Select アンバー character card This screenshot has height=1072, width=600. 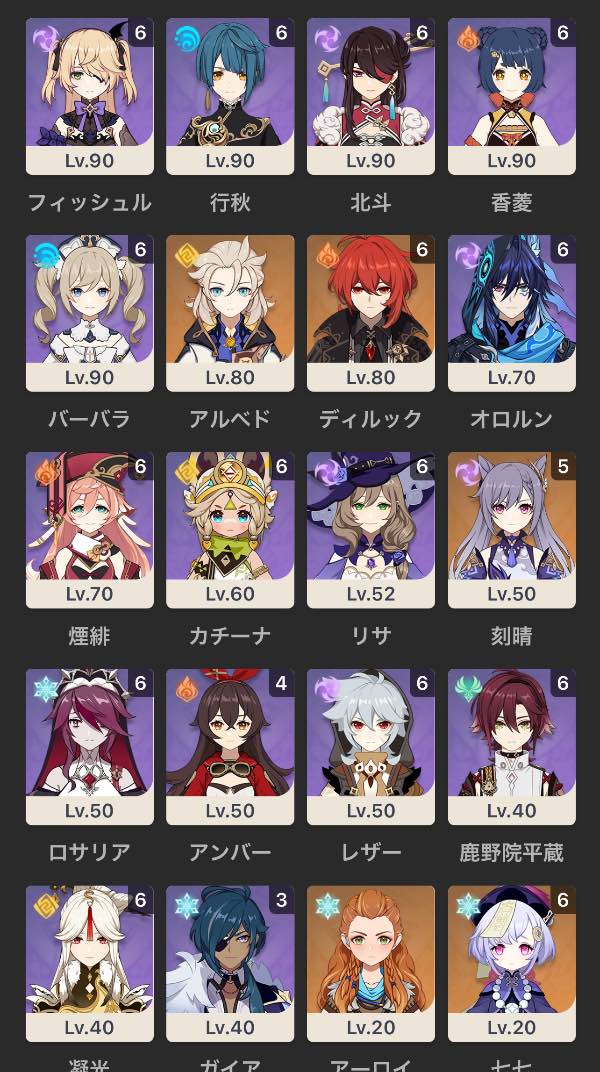230,747
